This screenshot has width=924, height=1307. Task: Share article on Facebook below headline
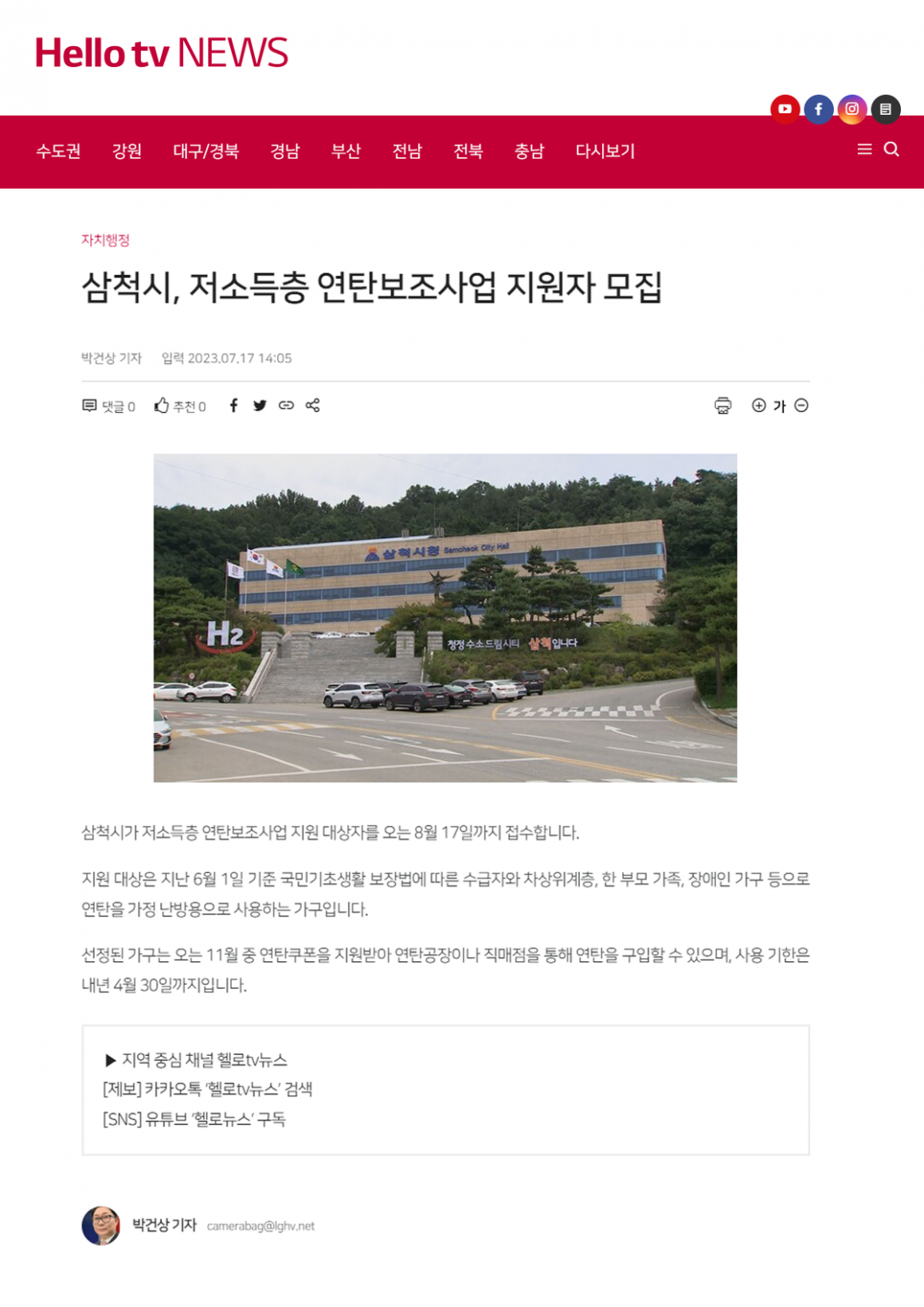click(233, 406)
